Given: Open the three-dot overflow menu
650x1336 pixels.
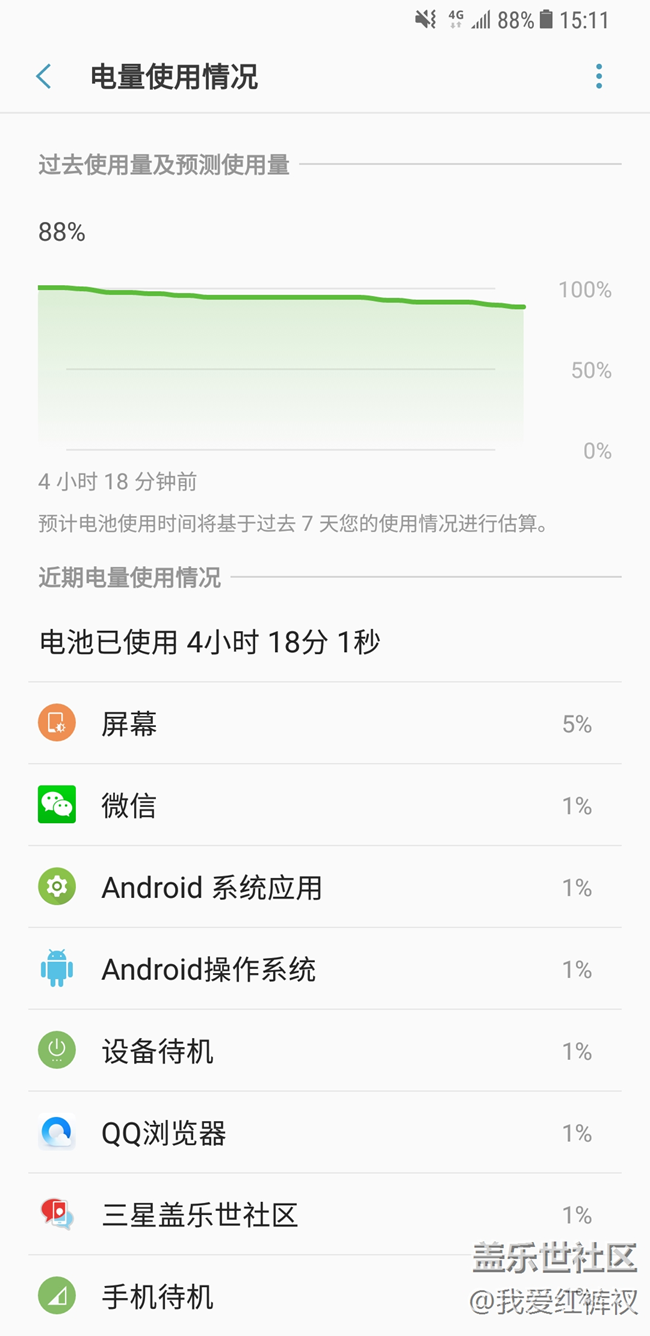Looking at the screenshot, I should coord(599,77).
